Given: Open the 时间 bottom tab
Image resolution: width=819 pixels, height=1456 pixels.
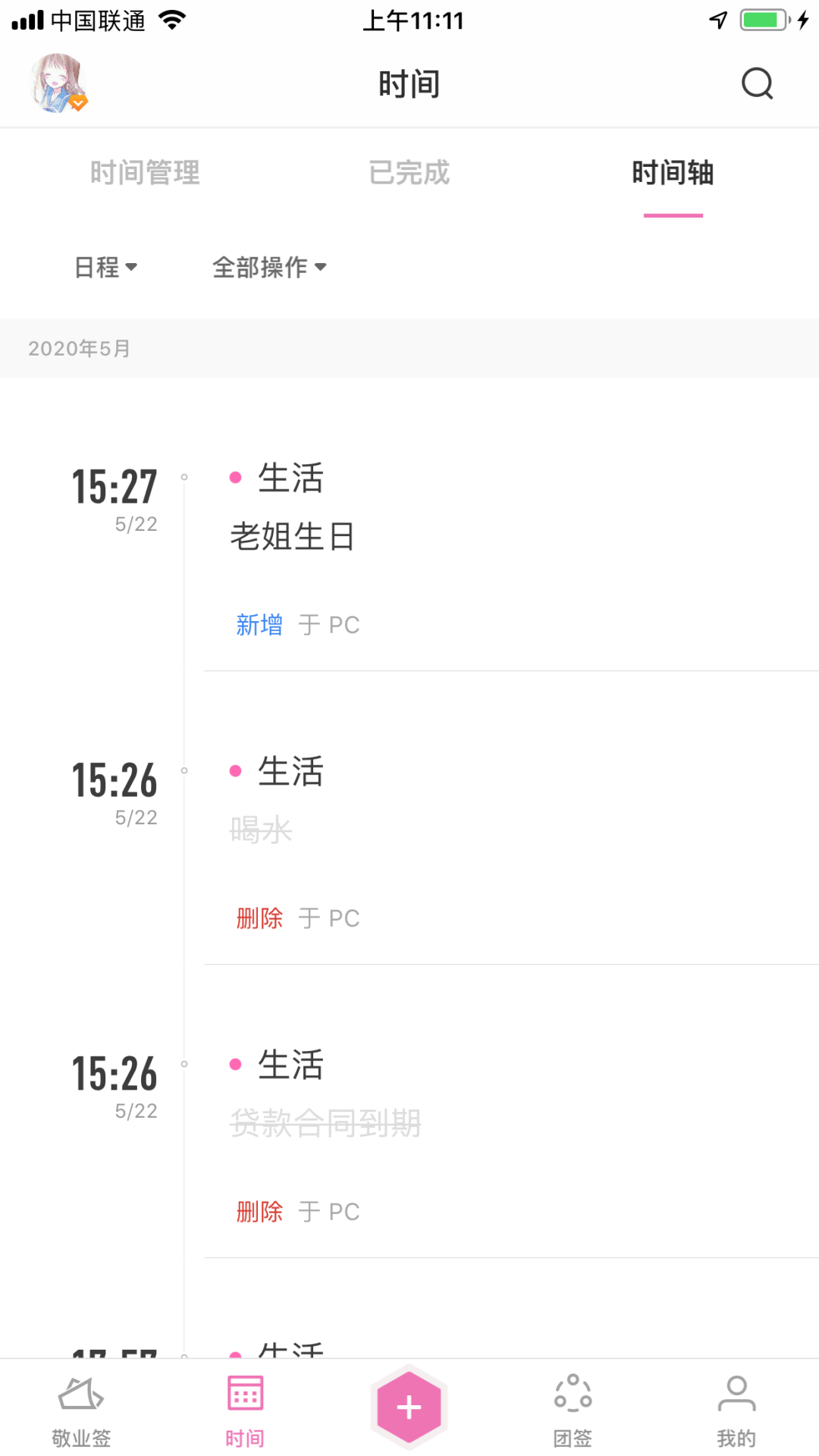Looking at the screenshot, I should click(245, 1410).
